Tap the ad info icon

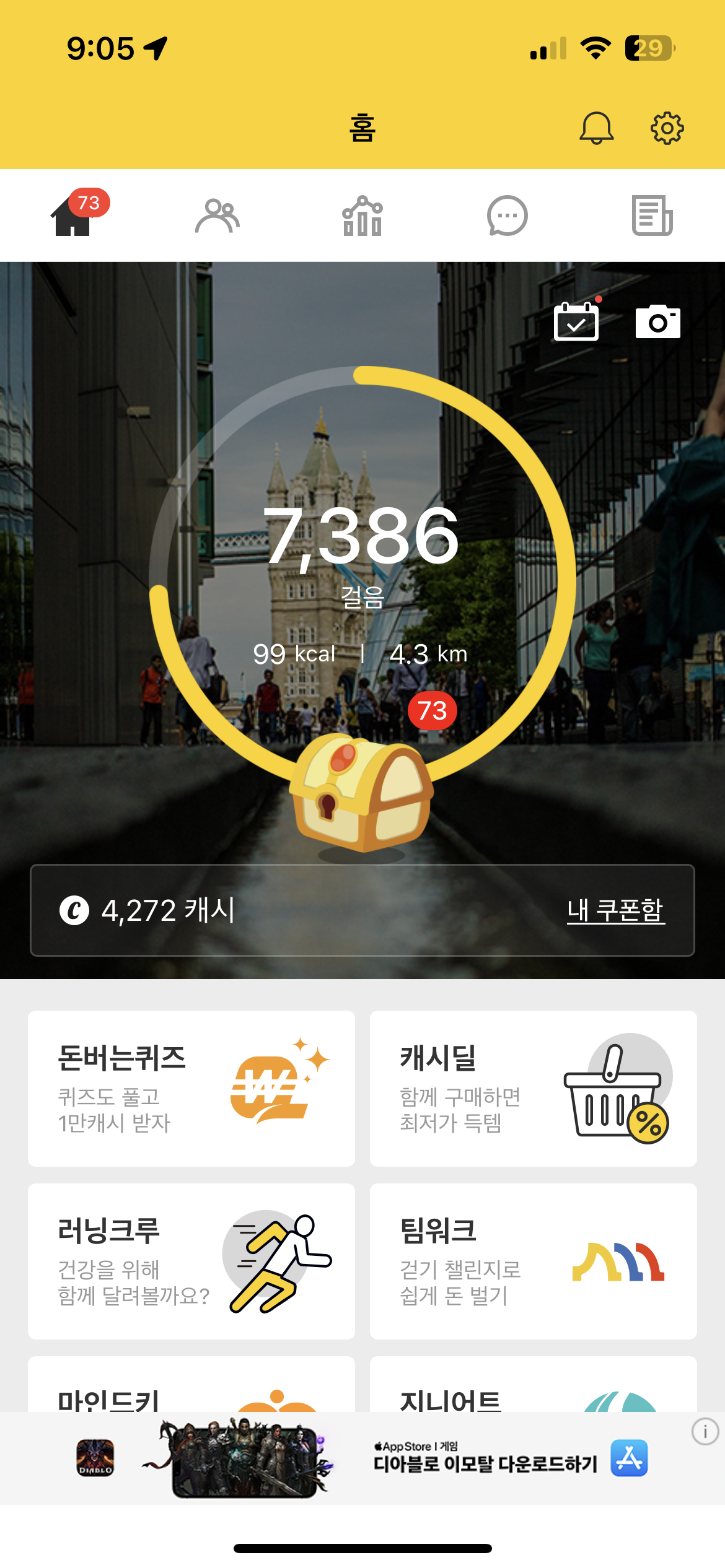coord(705,1432)
